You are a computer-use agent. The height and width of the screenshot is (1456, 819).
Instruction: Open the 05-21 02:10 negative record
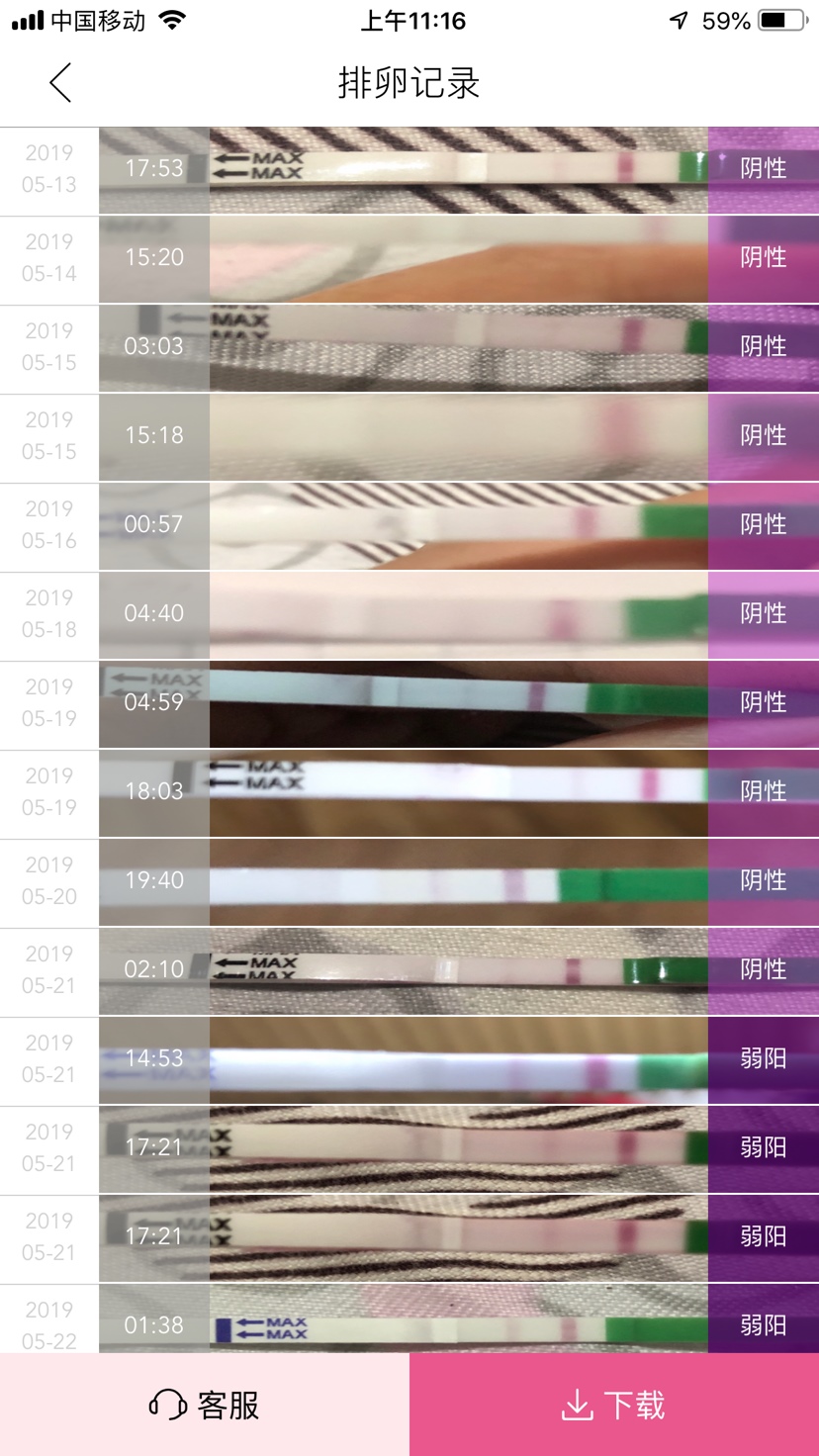click(x=409, y=971)
